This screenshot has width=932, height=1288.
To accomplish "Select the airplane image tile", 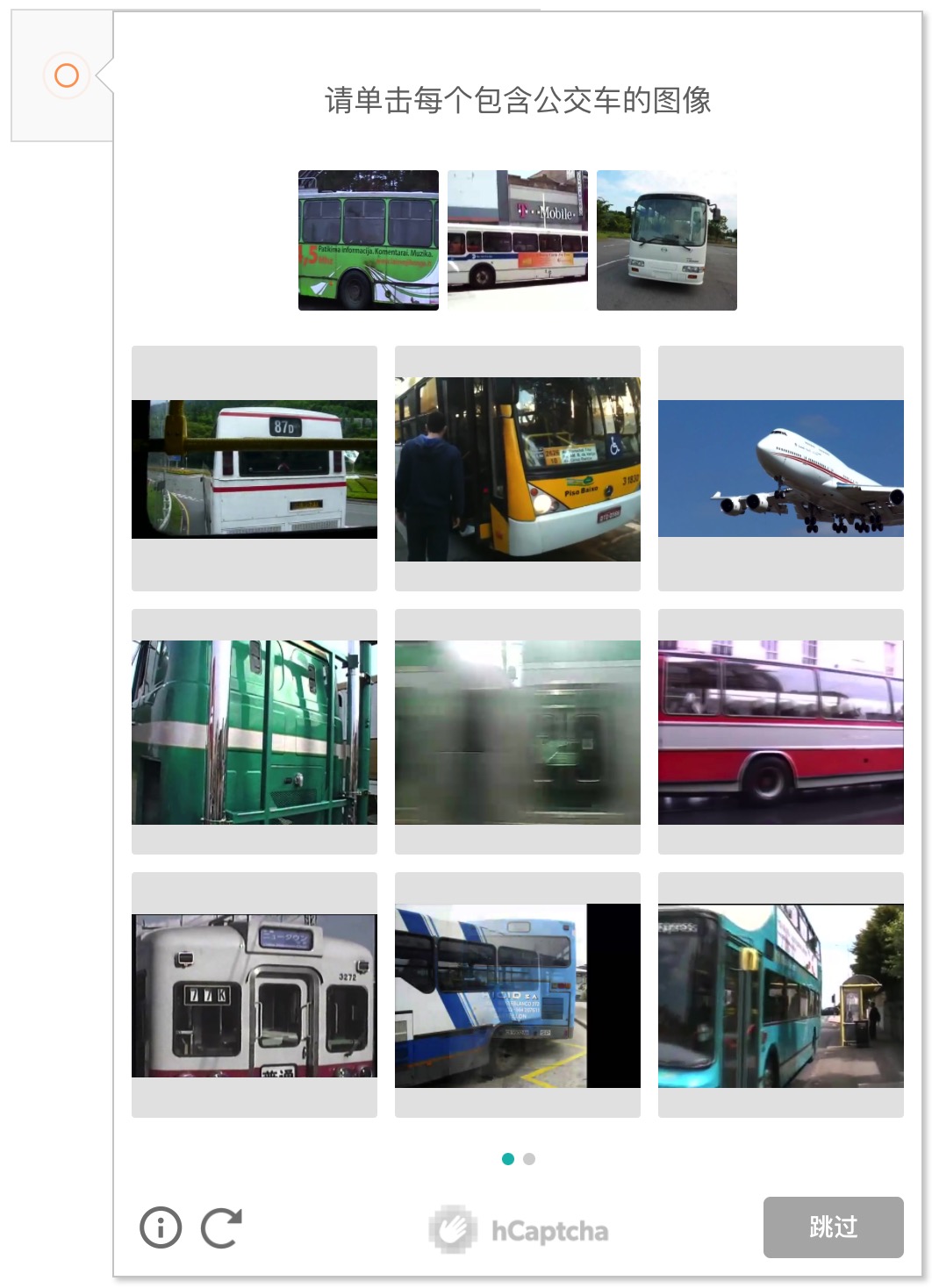I will [781, 469].
